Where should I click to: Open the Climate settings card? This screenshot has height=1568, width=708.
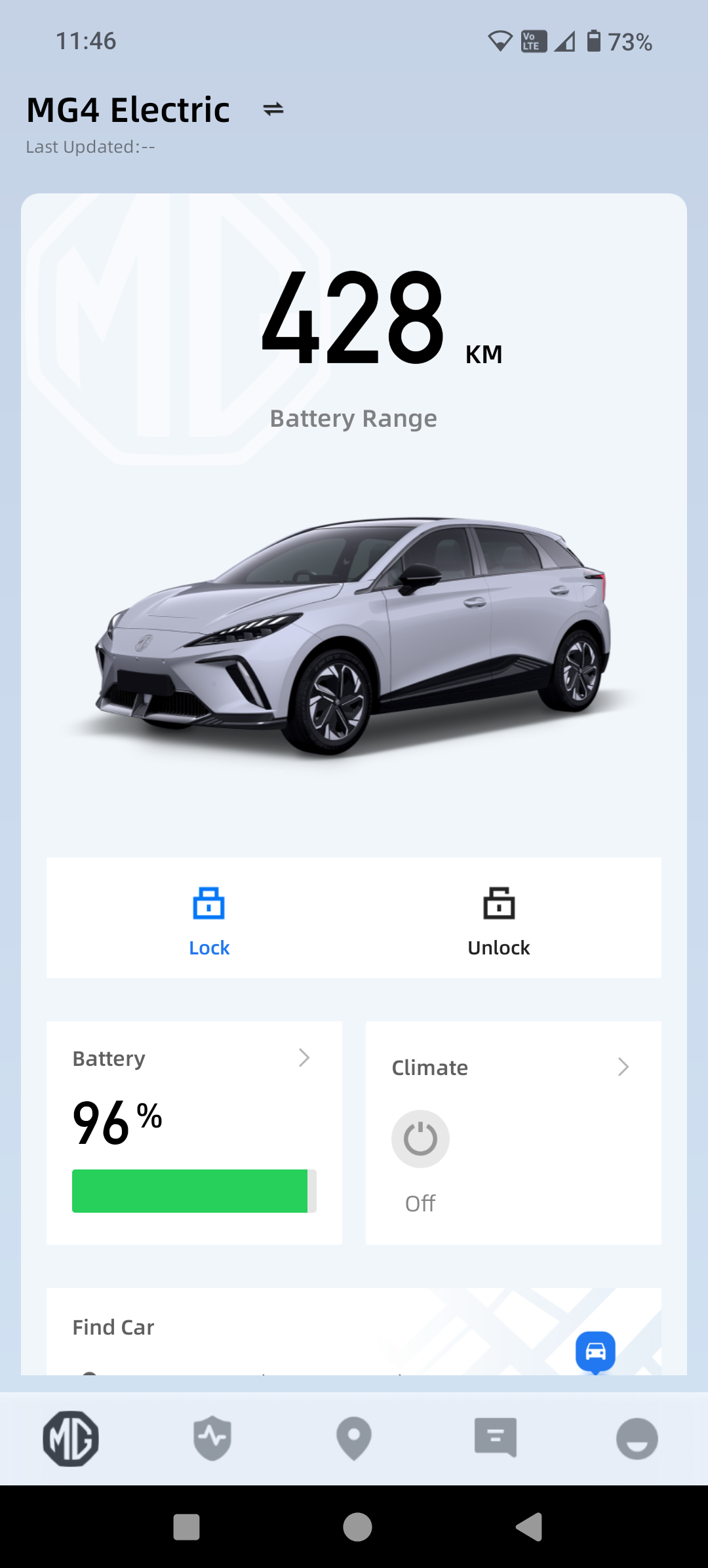click(513, 1067)
